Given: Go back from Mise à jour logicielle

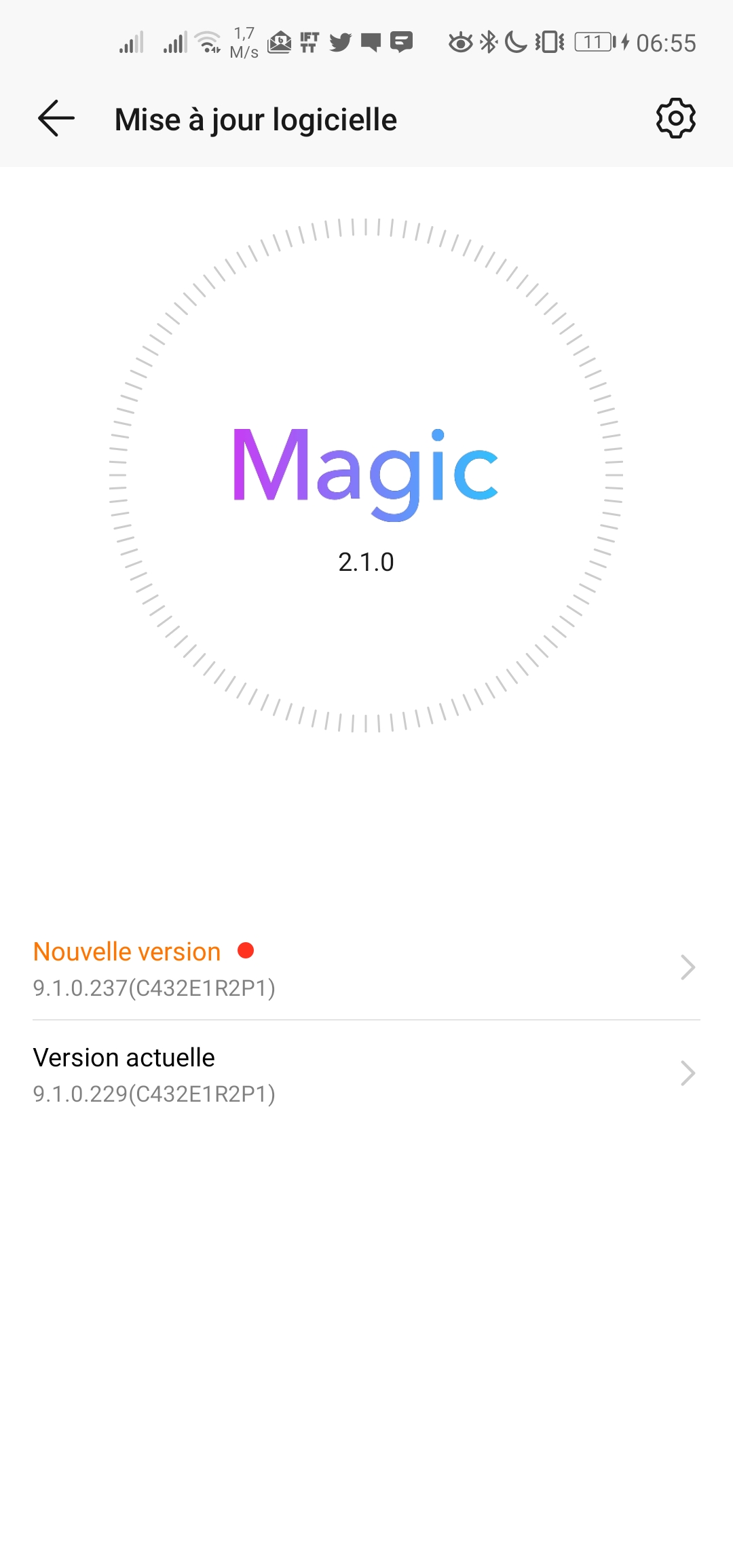Looking at the screenshot, I should [56, 119].
